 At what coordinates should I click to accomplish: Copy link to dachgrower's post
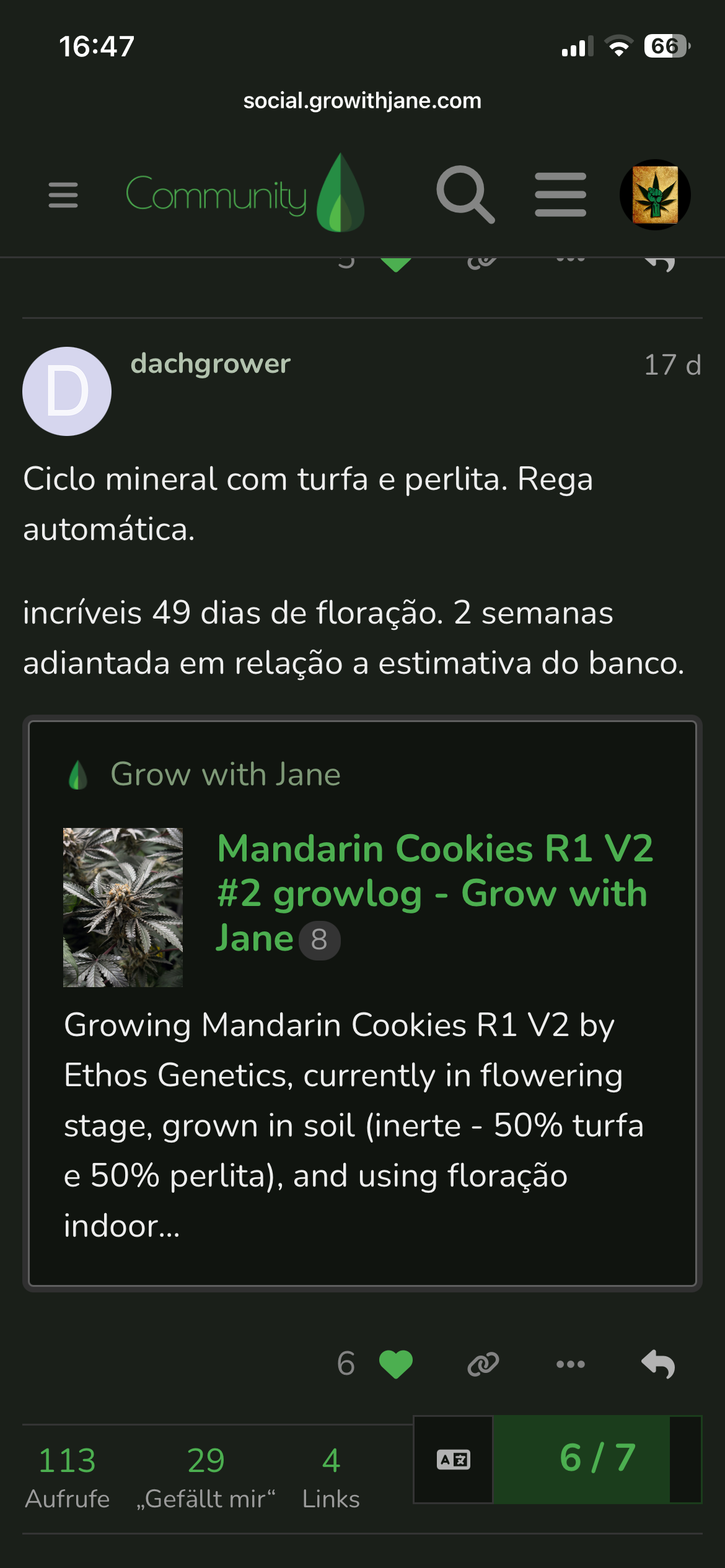point(483,1364)
